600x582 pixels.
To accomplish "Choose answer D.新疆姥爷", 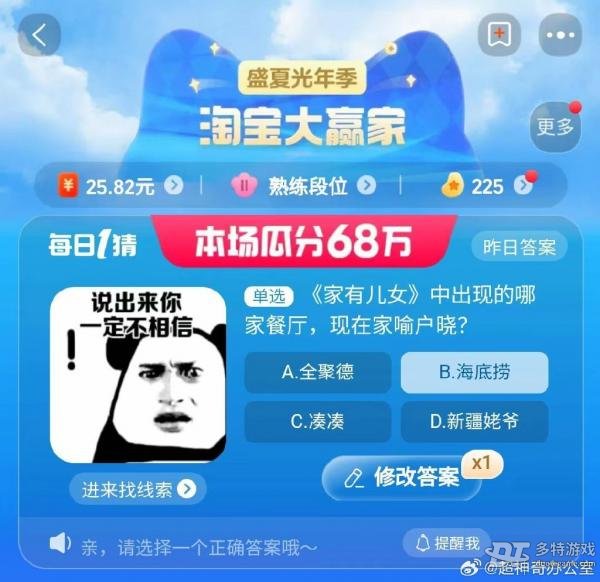I will (474, 421).
